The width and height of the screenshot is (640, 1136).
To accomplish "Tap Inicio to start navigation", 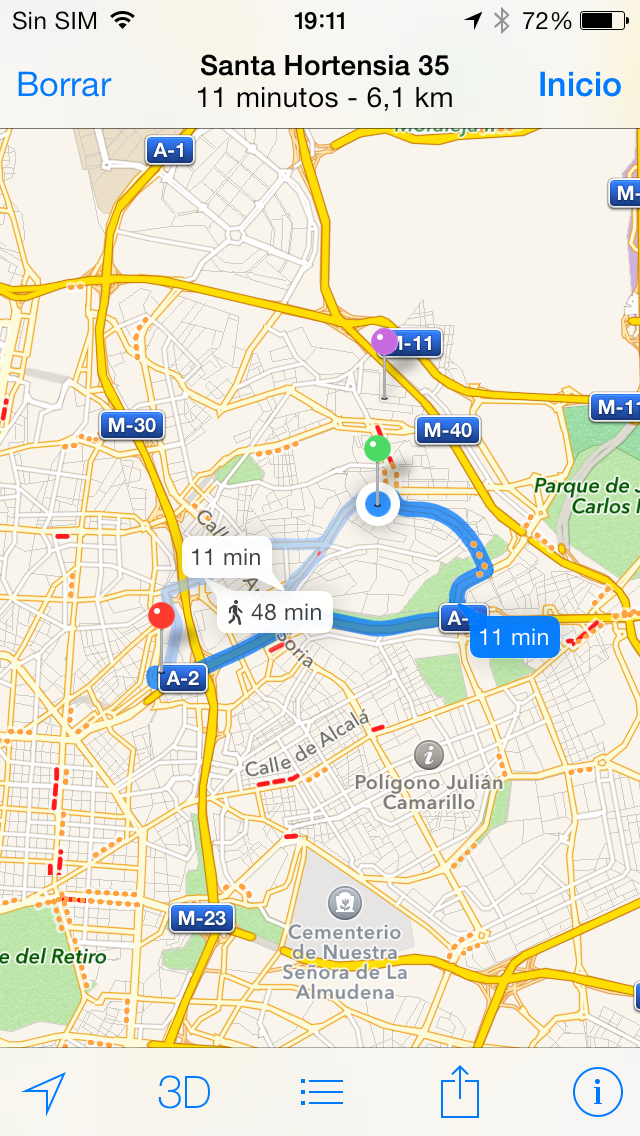I will point(579,85).
